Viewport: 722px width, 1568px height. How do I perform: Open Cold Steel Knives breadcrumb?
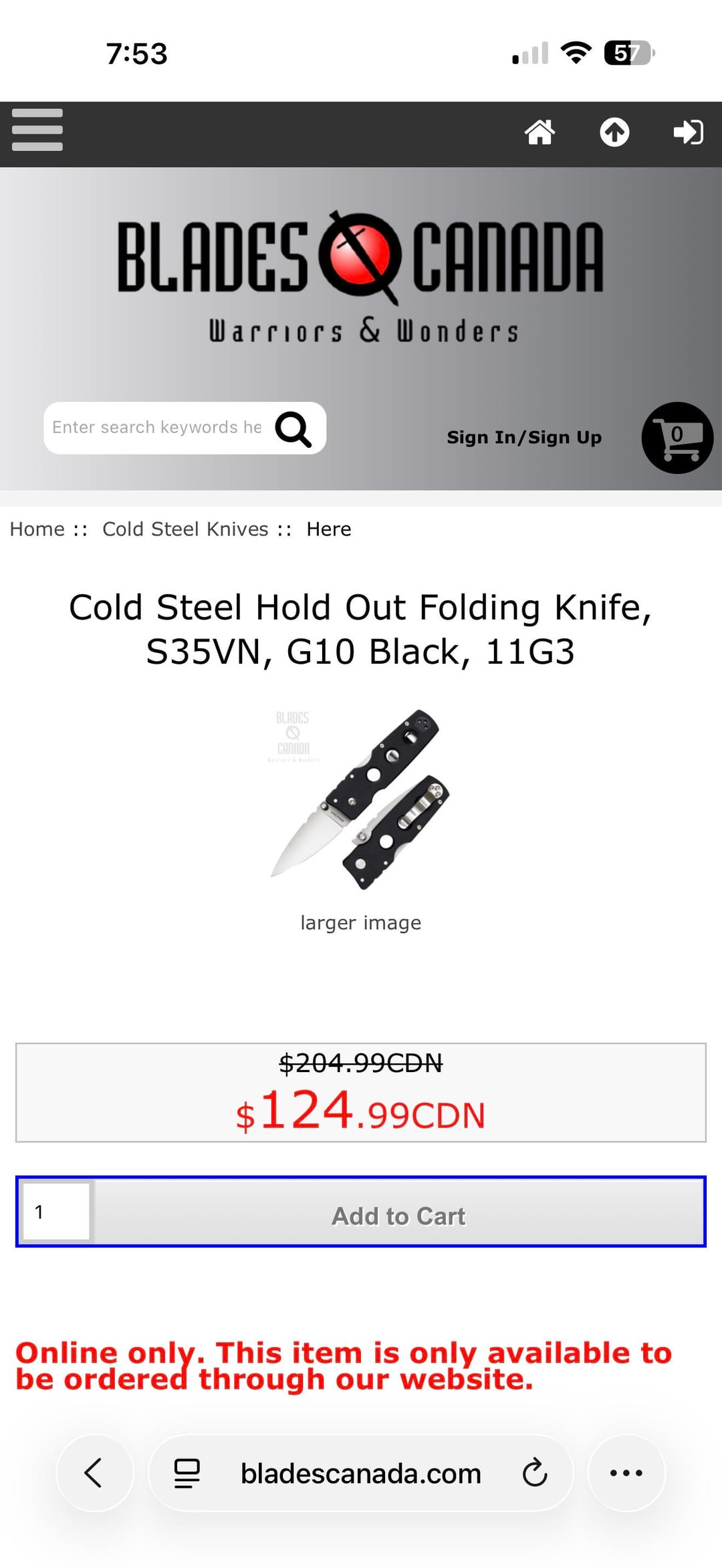[185, 529]
